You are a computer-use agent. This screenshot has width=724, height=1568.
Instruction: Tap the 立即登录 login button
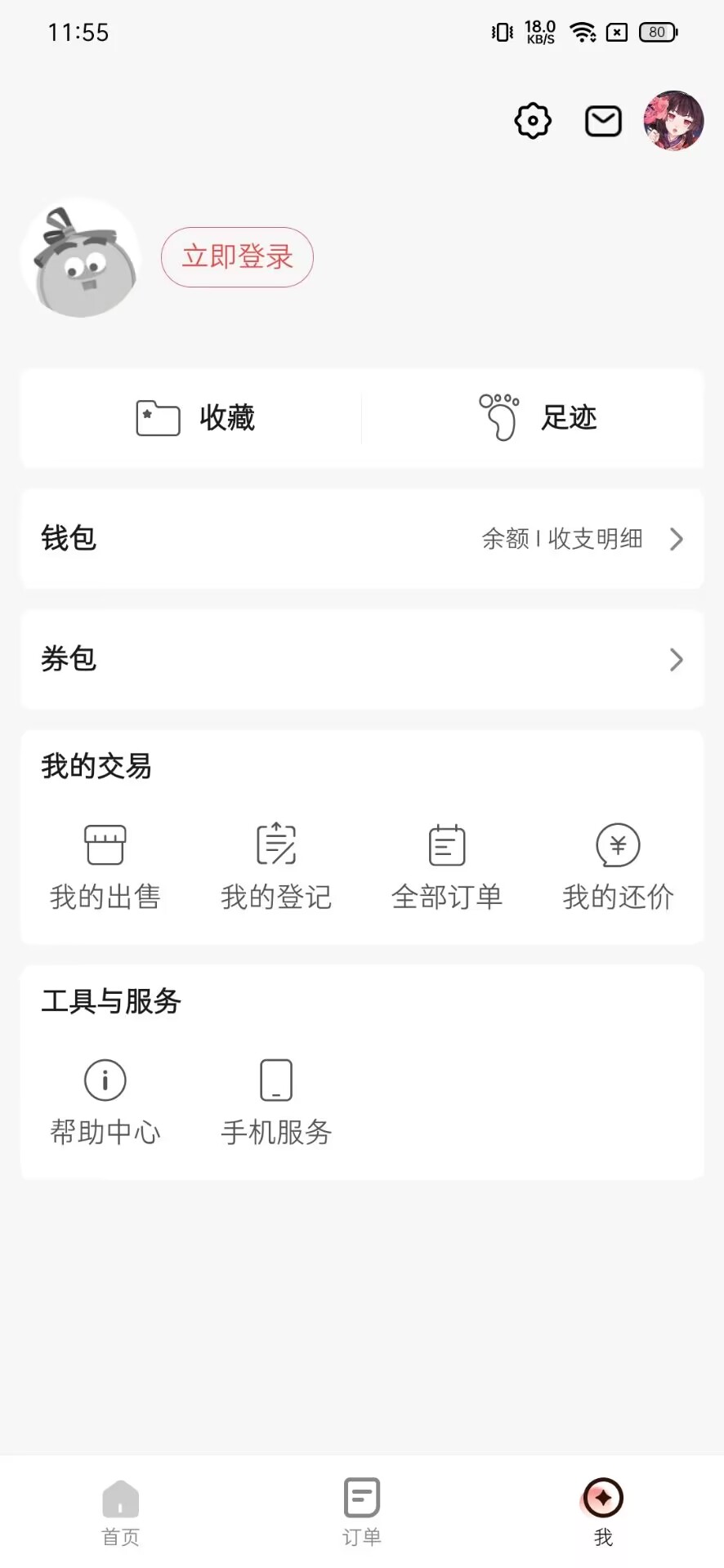pos(237,256)
